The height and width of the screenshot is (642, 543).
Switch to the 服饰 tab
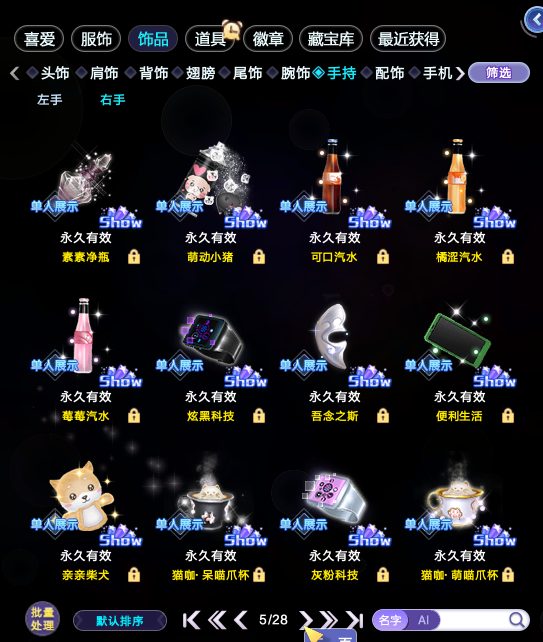(x=96, y=39)
